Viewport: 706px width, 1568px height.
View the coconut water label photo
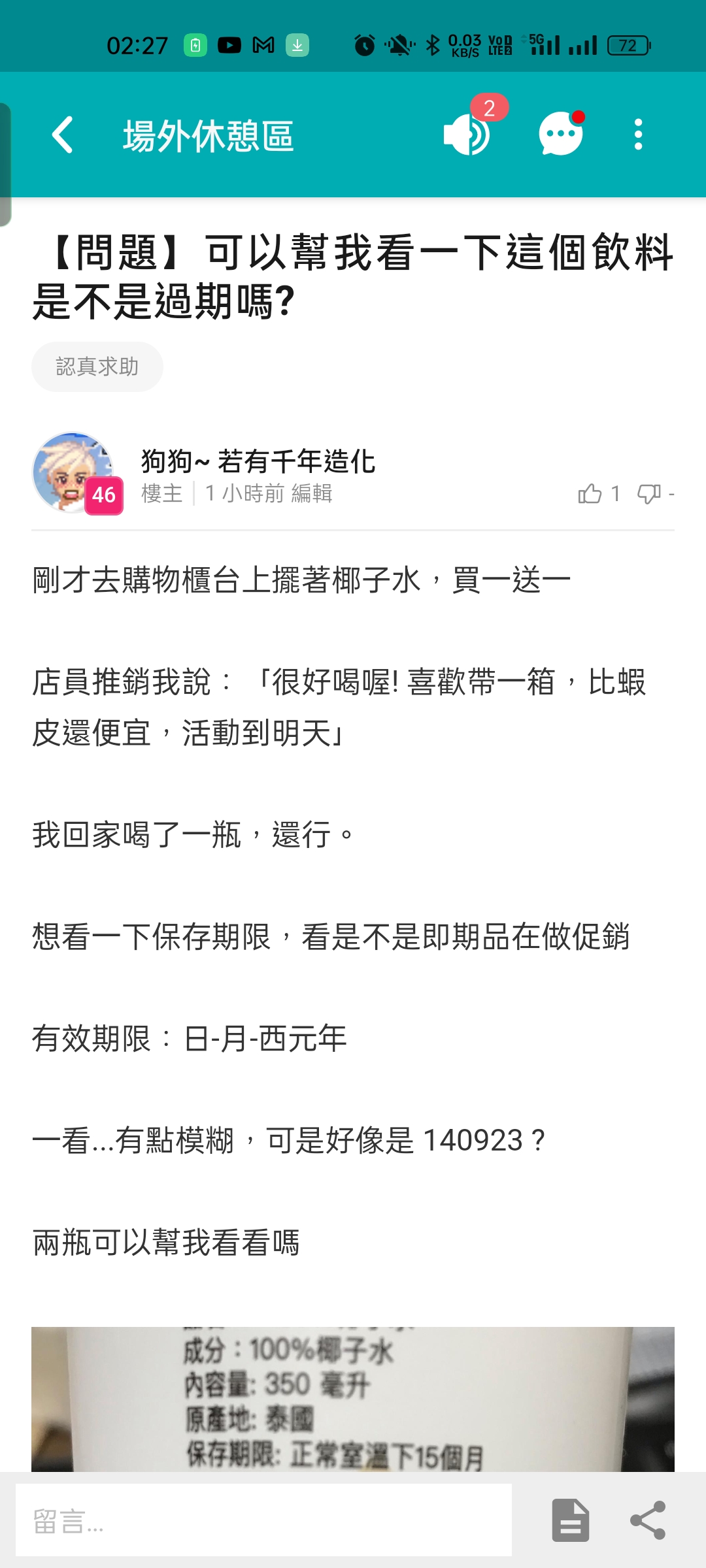pos(353,1398)
